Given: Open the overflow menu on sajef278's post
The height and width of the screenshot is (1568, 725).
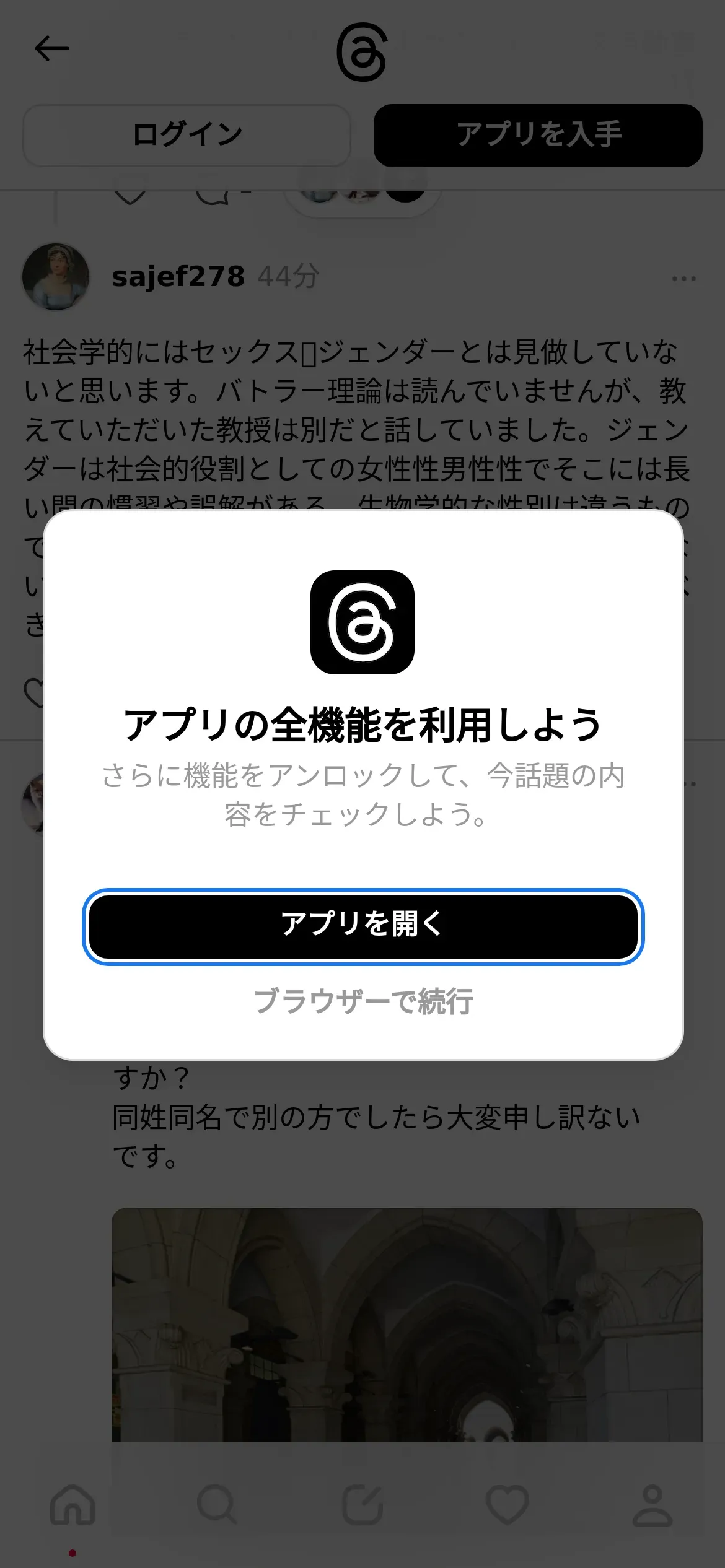Looking at the screenshot, I should tap(684, 279).
